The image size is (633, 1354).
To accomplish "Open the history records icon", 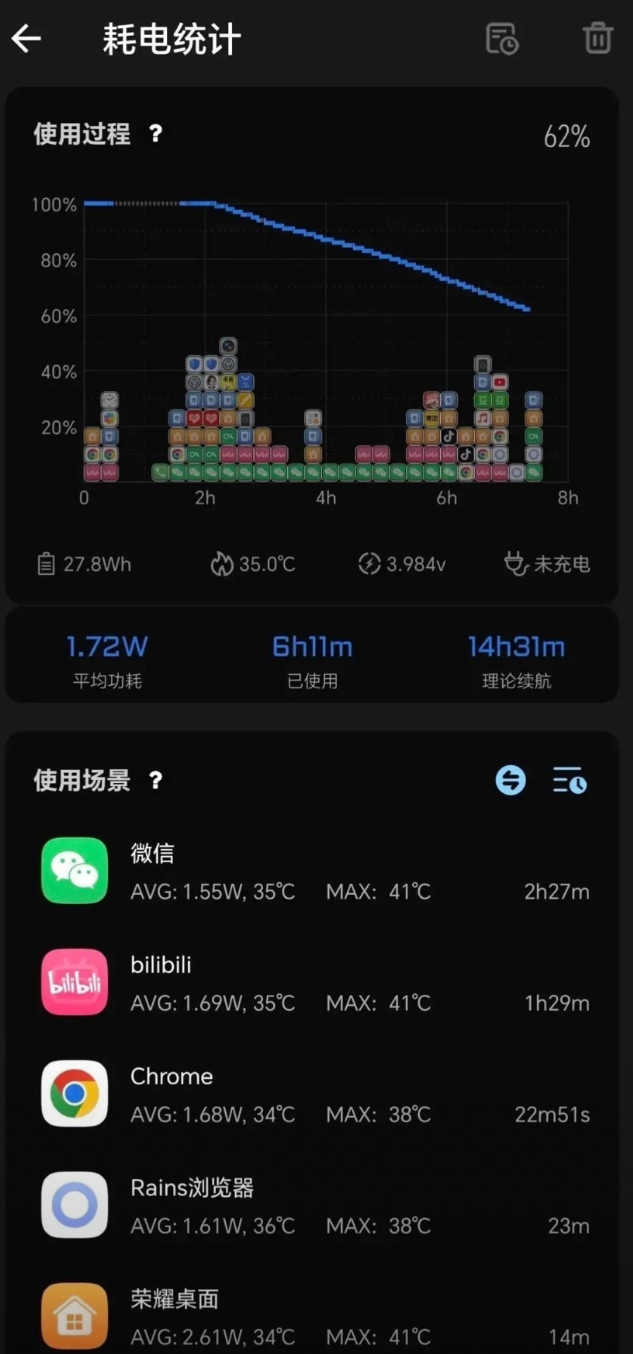I will point(502,39).
